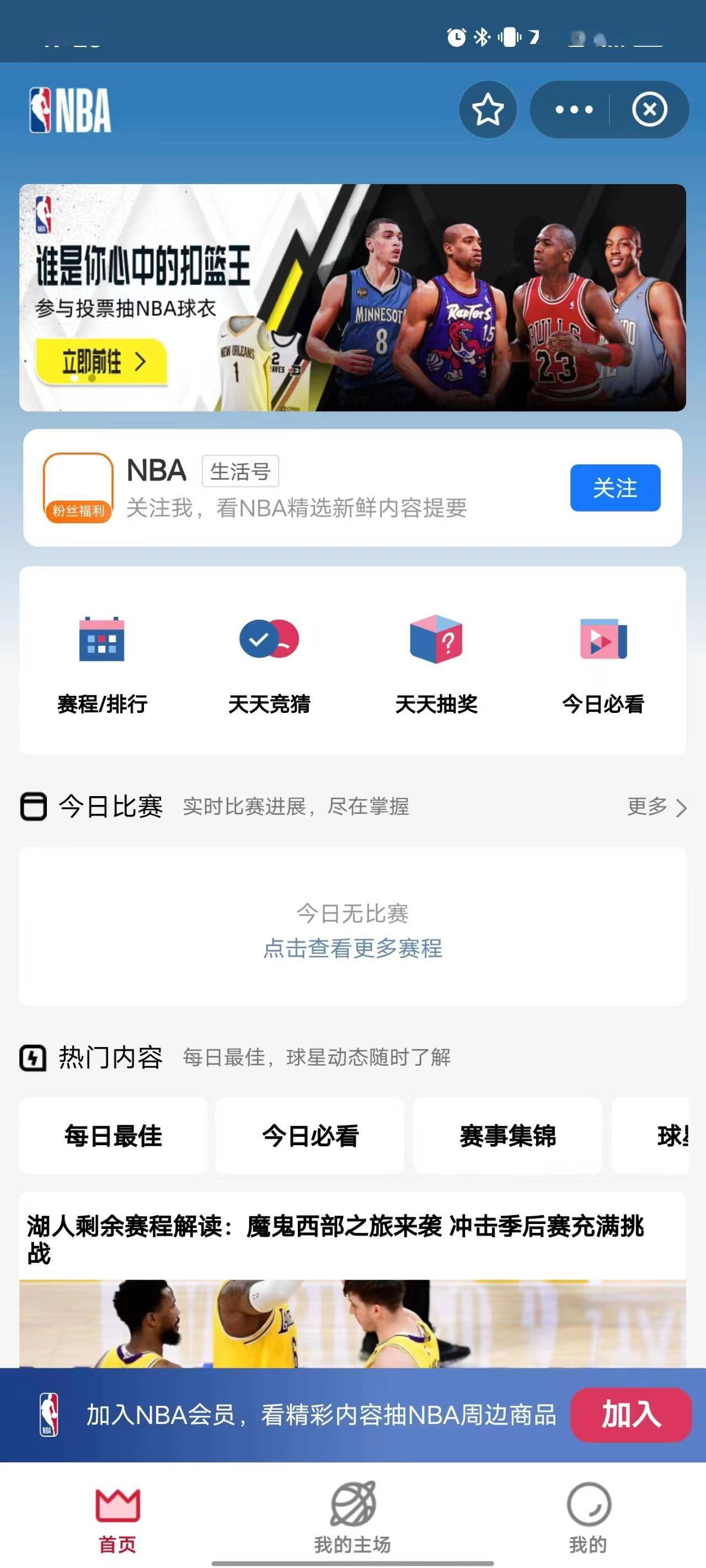
Task: Click the 今日比赛 calendar section icon
Action: [35, 808]
